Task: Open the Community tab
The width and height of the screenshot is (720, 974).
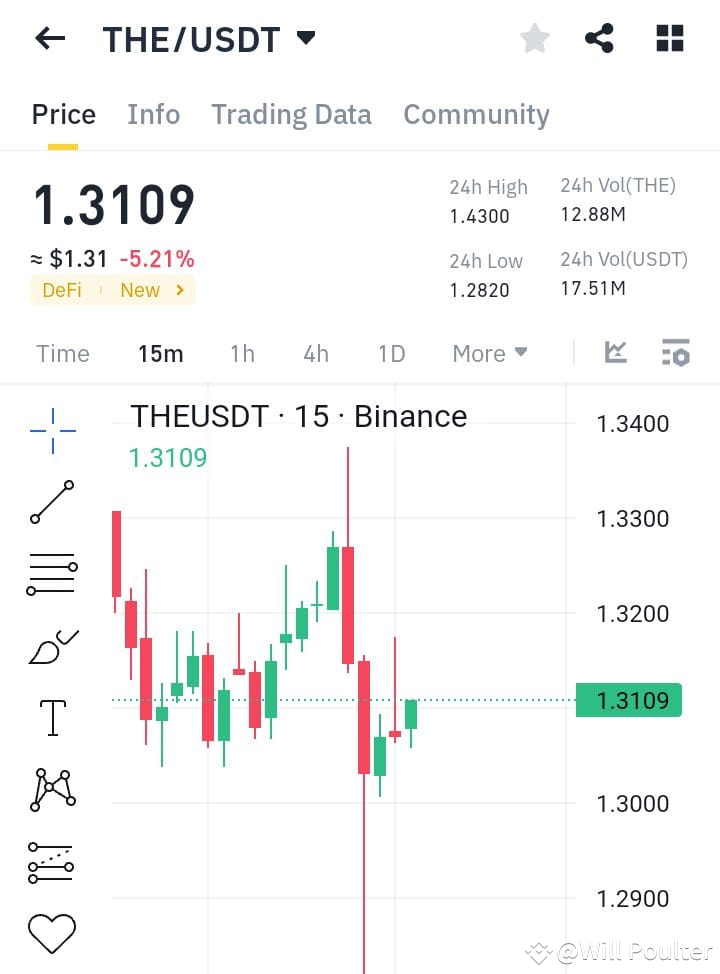Action: click(476, 114)
